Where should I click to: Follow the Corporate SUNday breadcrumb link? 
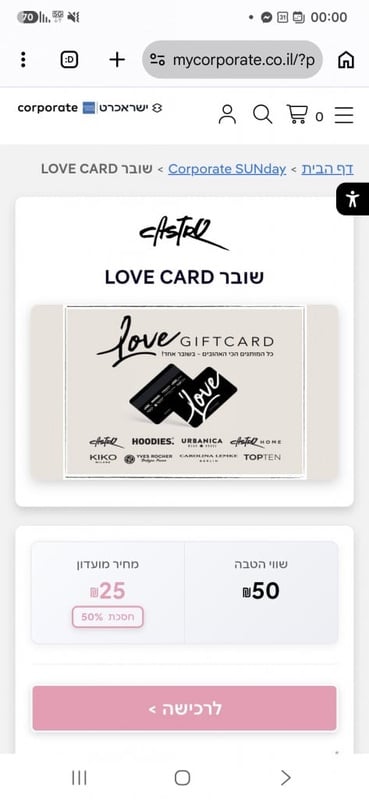[x=227, y=169]
